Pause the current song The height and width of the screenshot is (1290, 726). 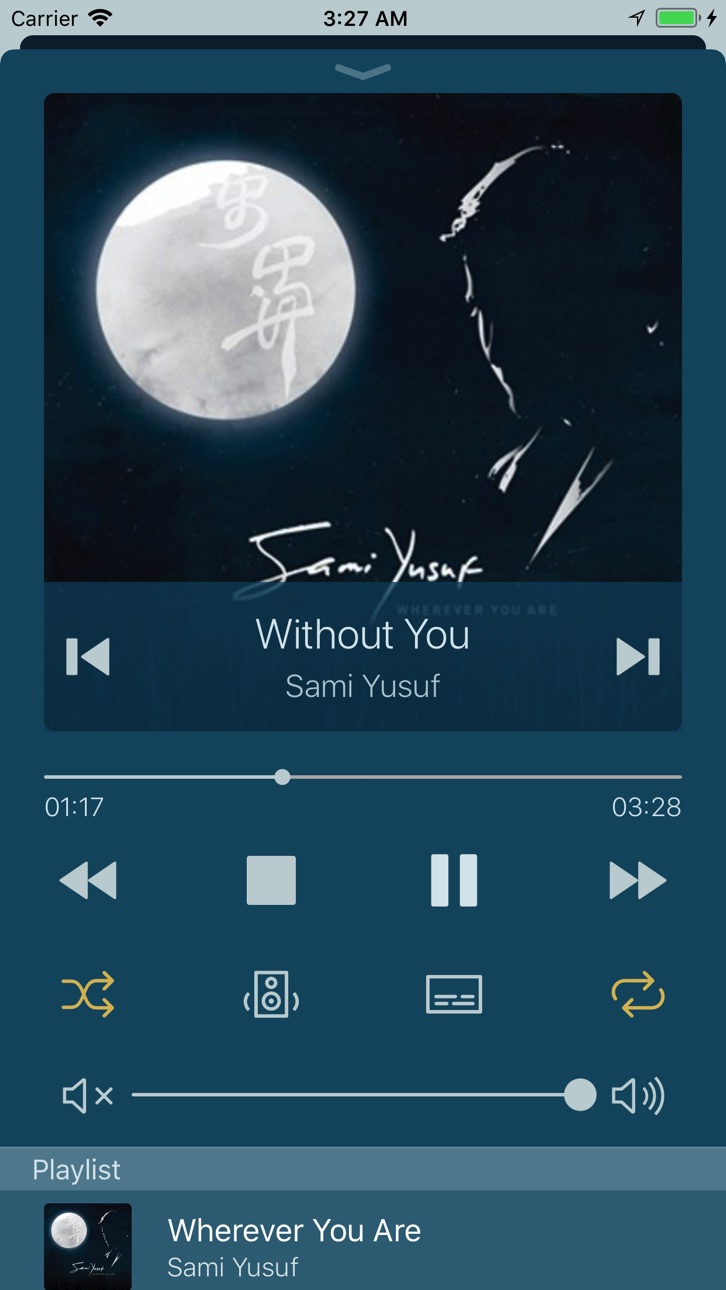pyautogui.click(x=454, y=880)
